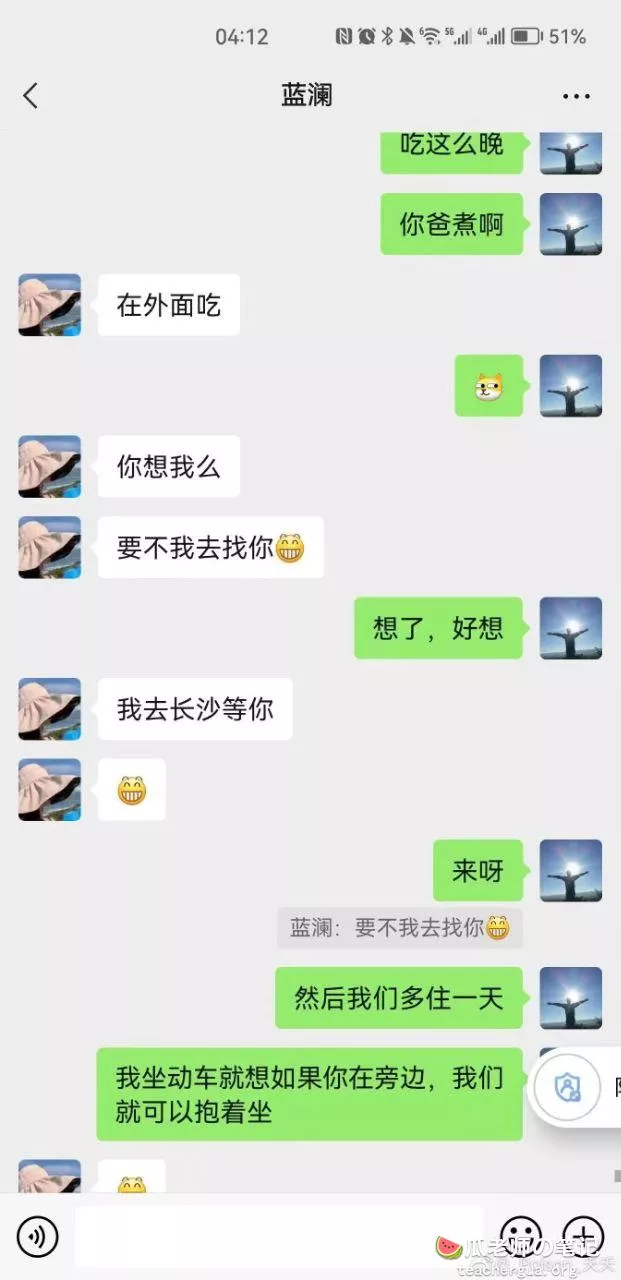This screenshot has height=1280, width=621.
Task: Open 蓝澜's avatar beside 在外面吃
Action: 50,305
